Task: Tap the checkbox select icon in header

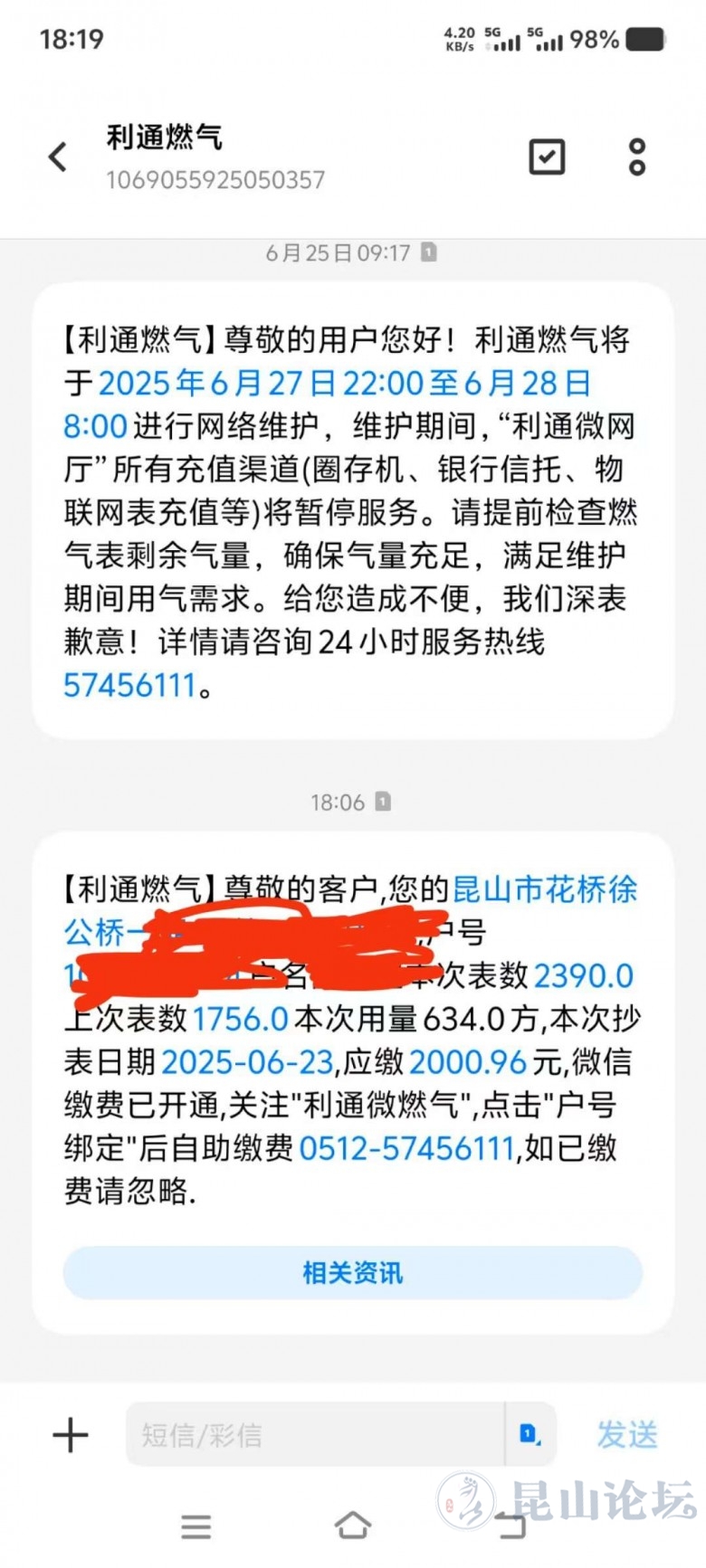Action: 547,157
